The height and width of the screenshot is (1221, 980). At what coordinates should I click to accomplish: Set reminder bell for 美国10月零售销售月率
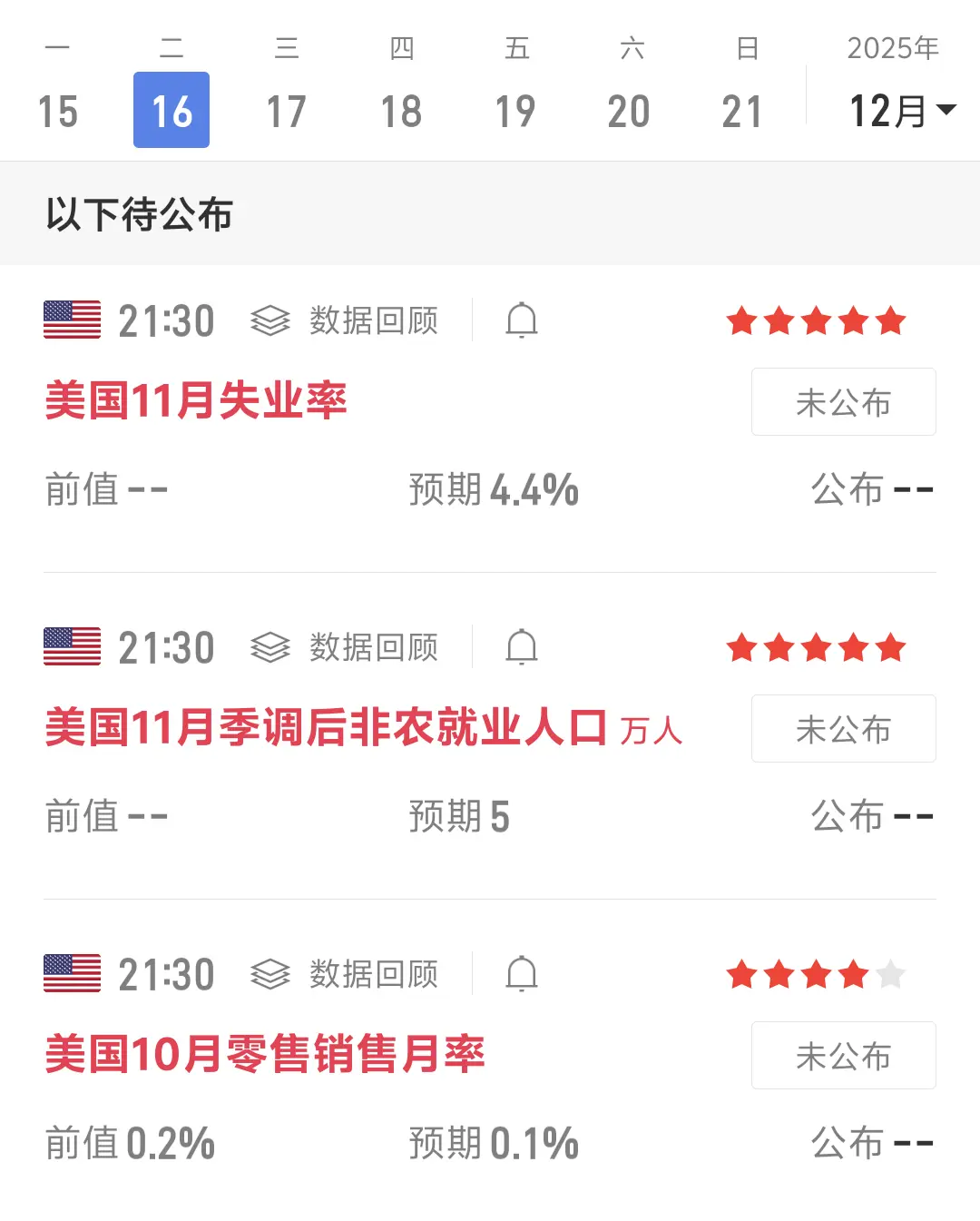click(522, 974)
